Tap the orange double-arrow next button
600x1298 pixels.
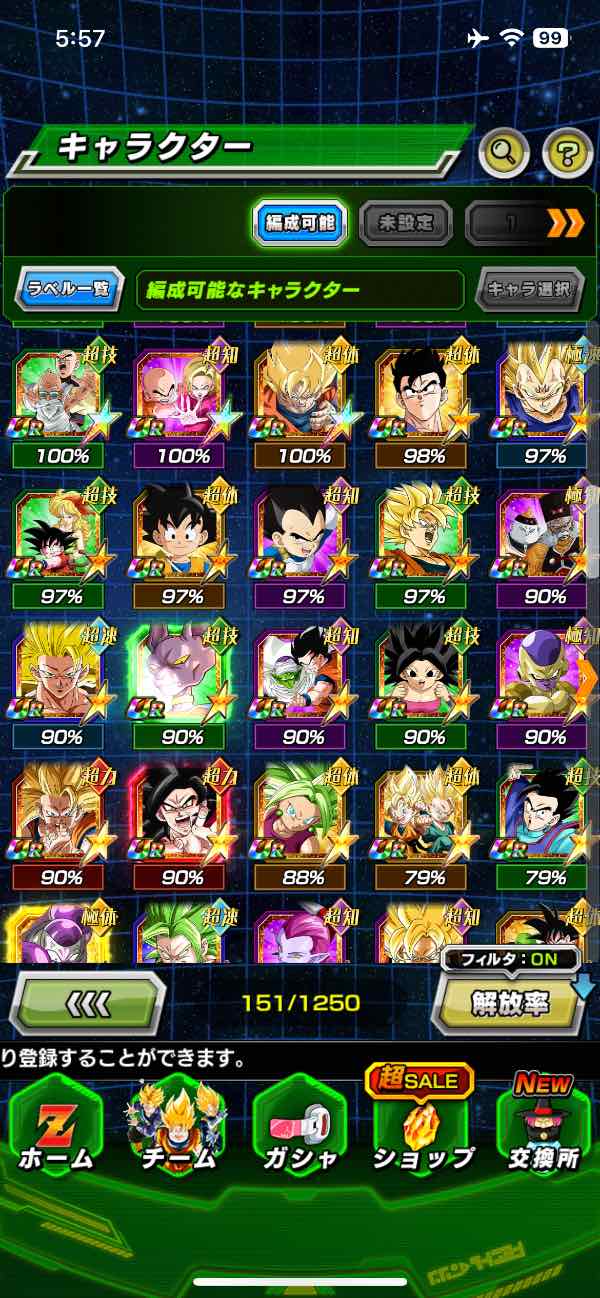(565, 223)
